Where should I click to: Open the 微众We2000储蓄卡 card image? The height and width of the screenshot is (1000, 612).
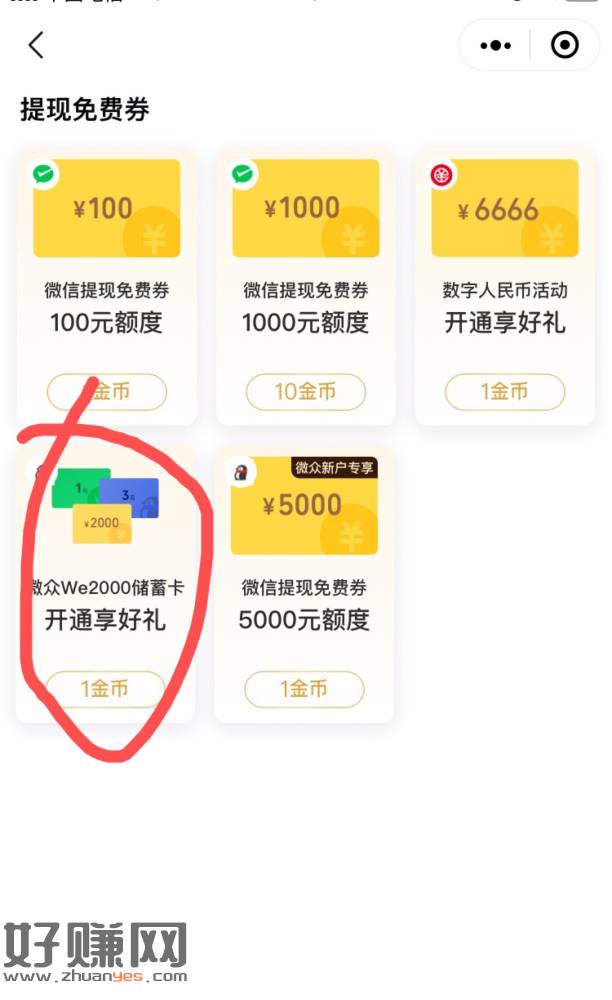(105, 506)
